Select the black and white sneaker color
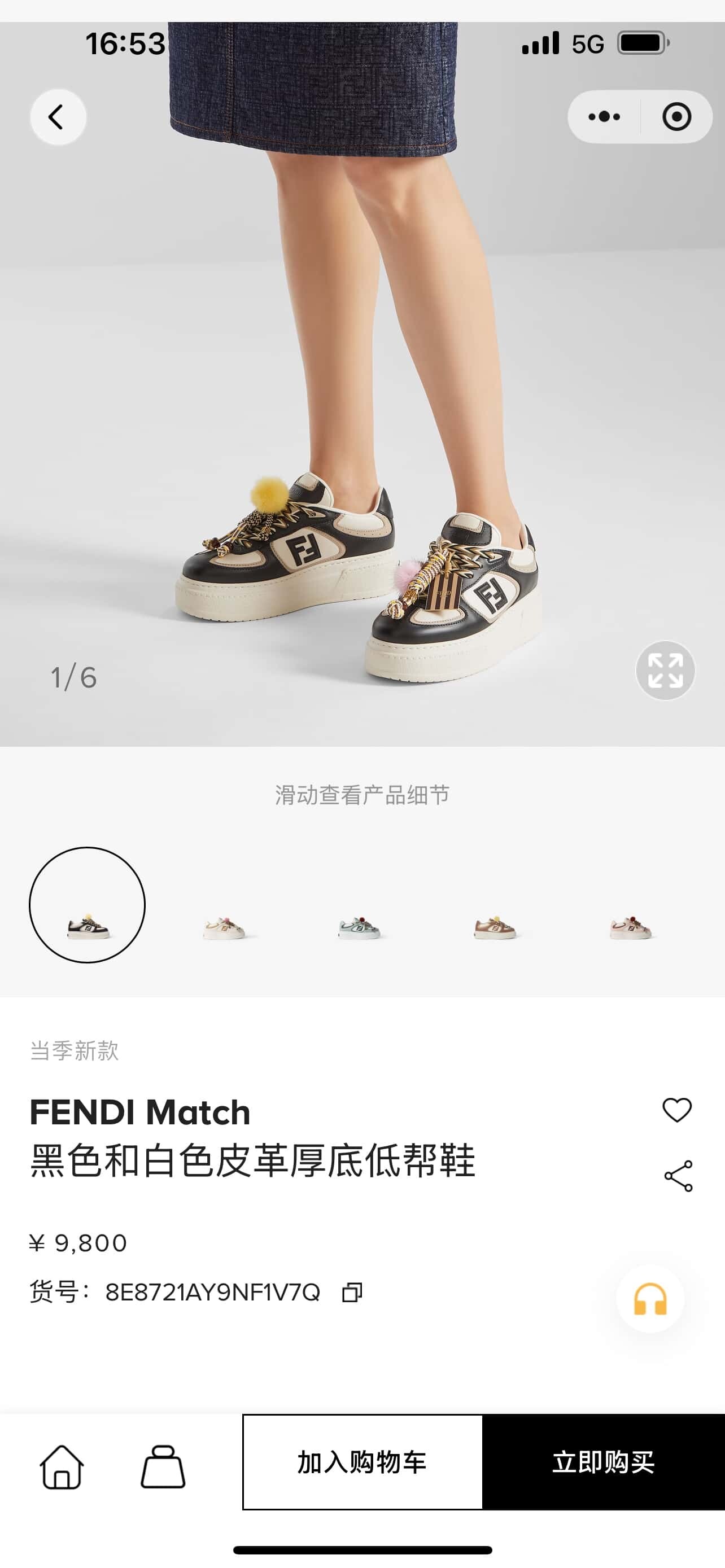 (x=87, y=905)
